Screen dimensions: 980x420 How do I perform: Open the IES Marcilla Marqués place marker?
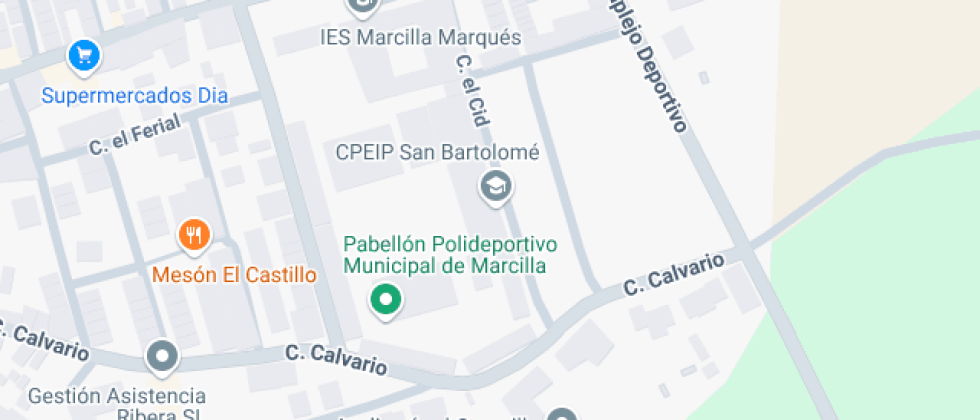coord(362,6)
